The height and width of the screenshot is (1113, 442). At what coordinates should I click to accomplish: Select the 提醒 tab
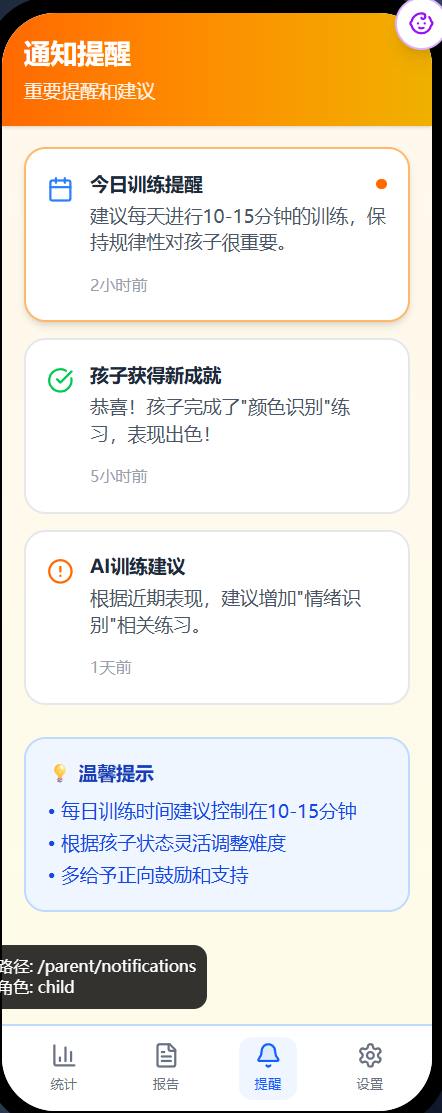pos(268,1068)
